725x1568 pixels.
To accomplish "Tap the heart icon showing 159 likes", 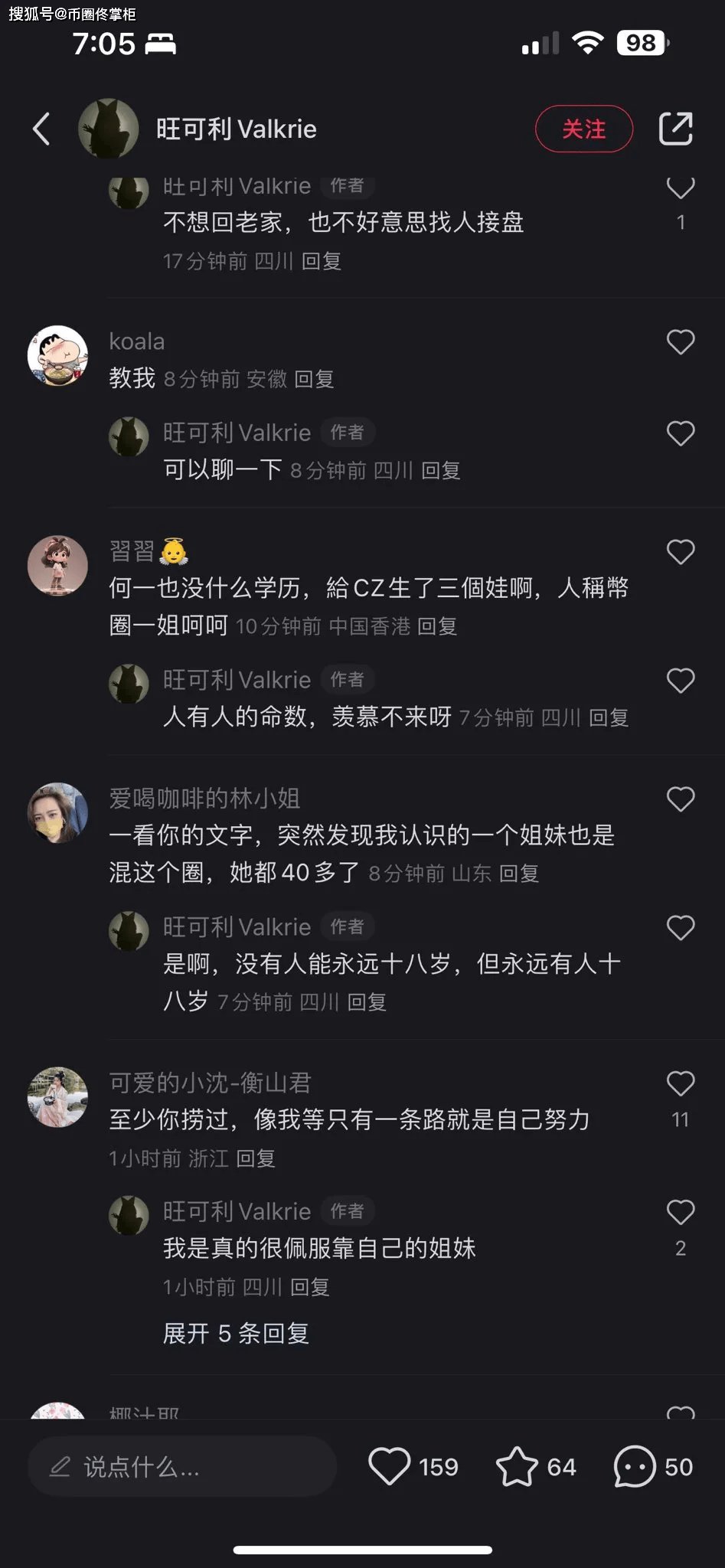I will [x=391, y=1466].
